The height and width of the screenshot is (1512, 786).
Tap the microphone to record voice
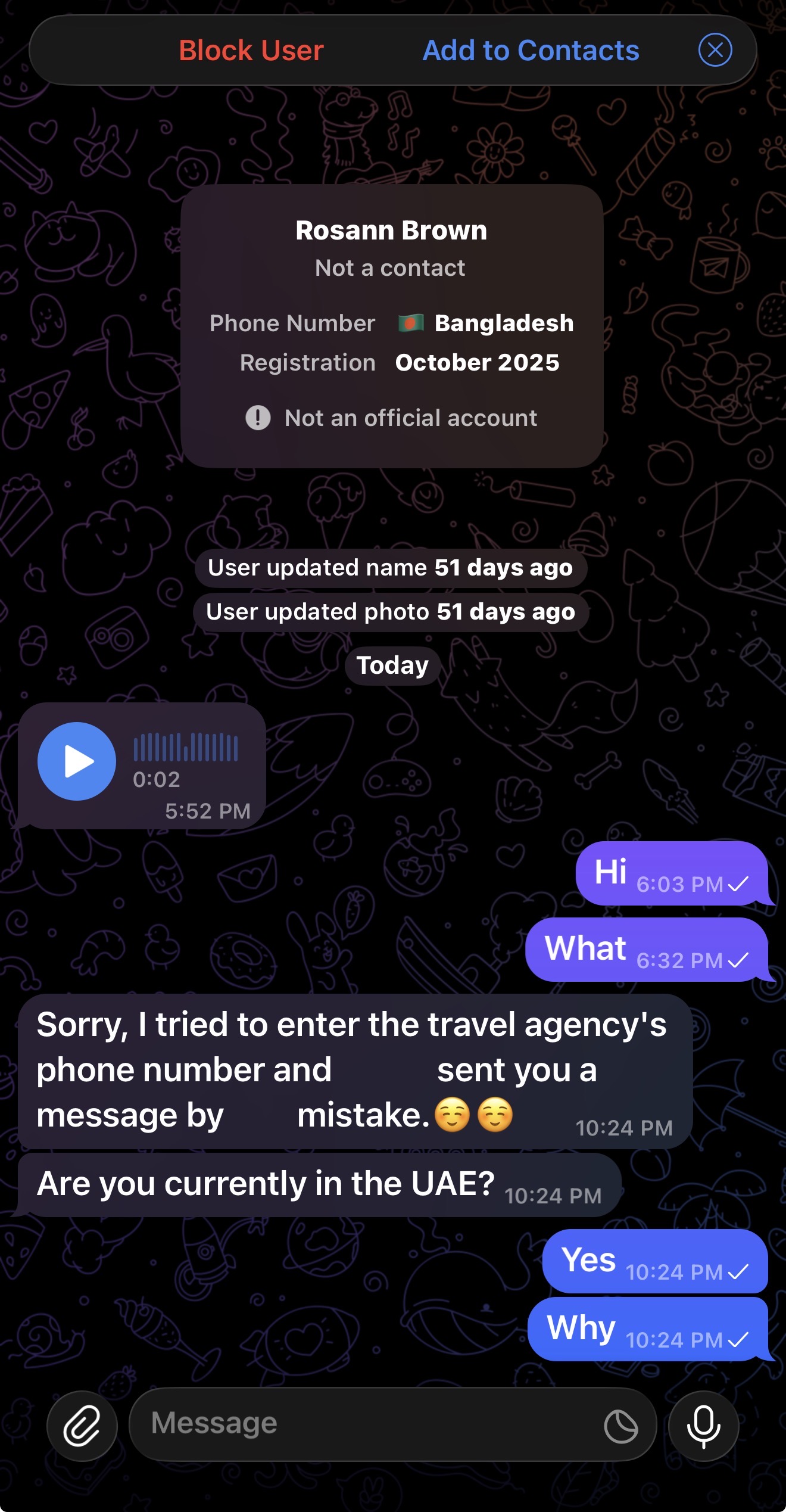point(703,1426)
